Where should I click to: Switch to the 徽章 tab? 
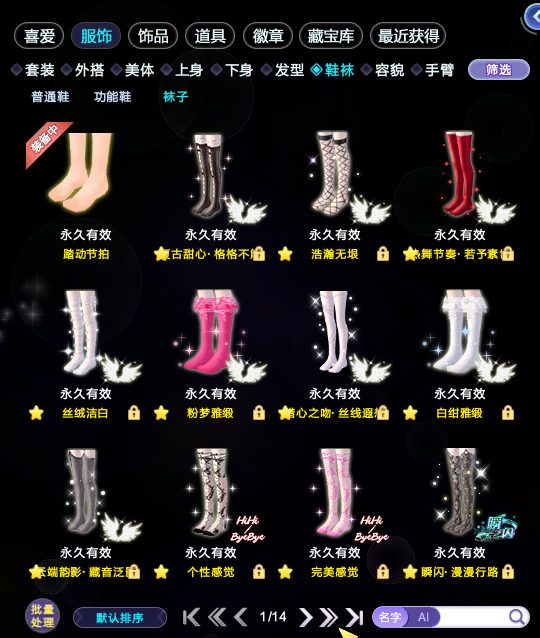coord(267,36)
